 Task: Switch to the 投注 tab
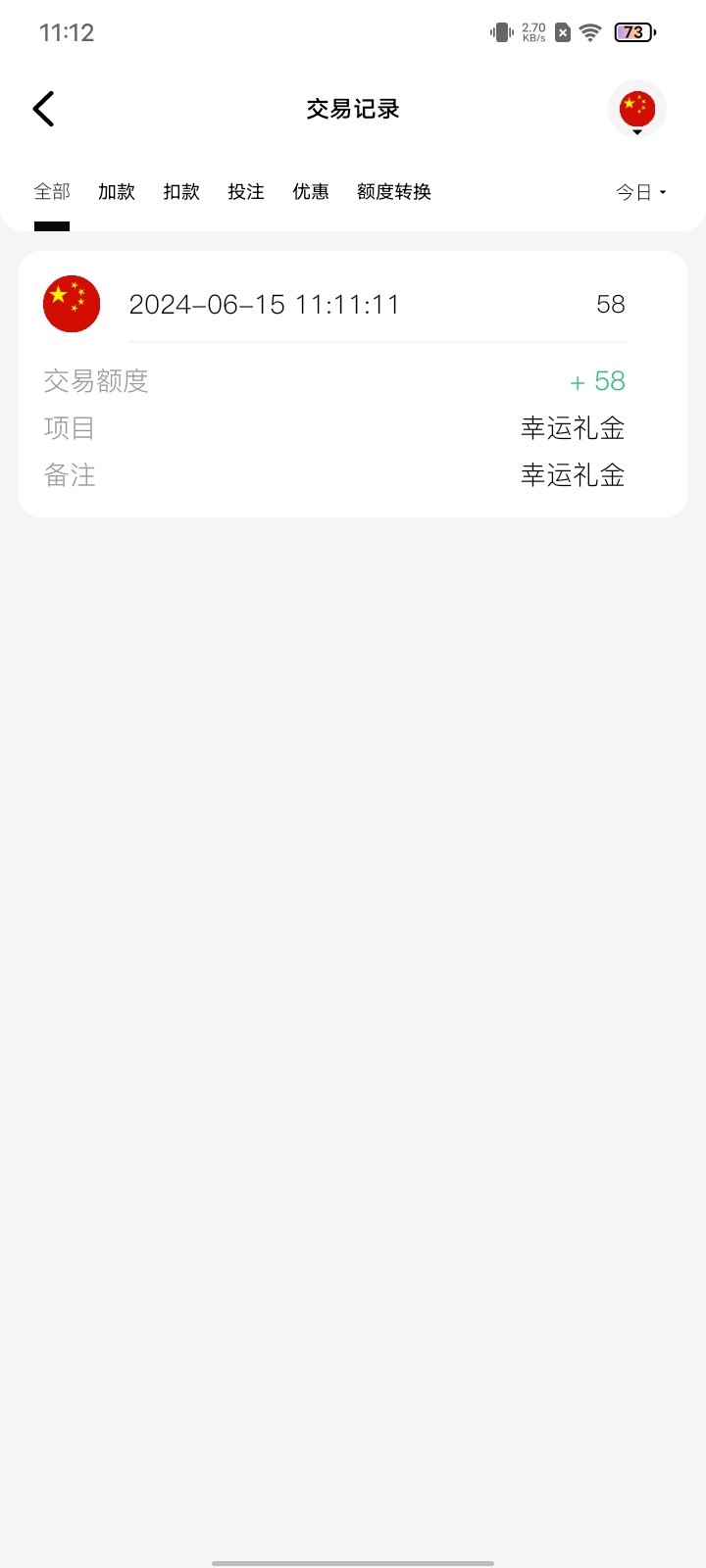pyautogui.click(x=246, y=192)
